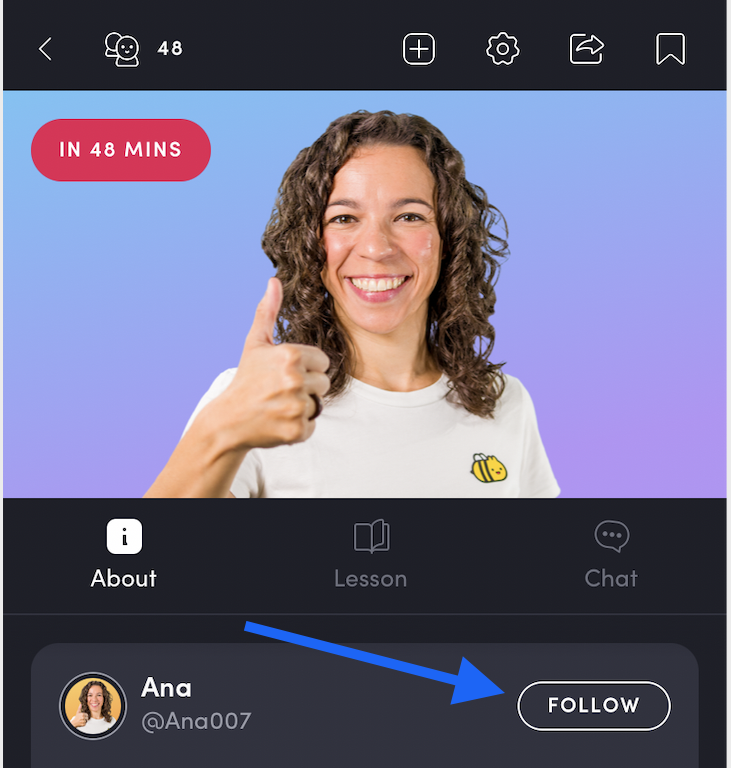Open the settings gear

tap(503, 49)
